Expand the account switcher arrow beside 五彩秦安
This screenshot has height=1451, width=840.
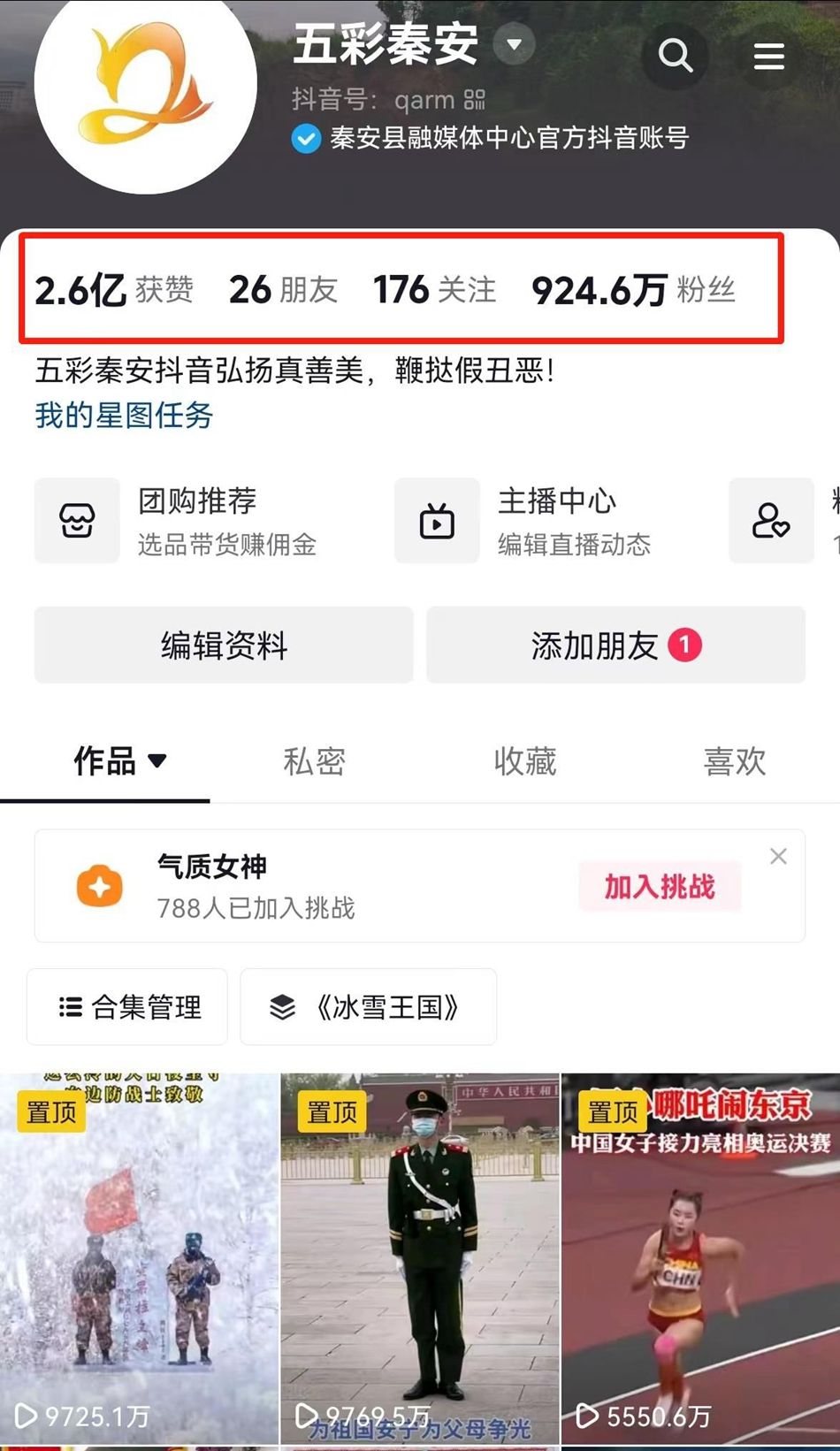point(514,43)
